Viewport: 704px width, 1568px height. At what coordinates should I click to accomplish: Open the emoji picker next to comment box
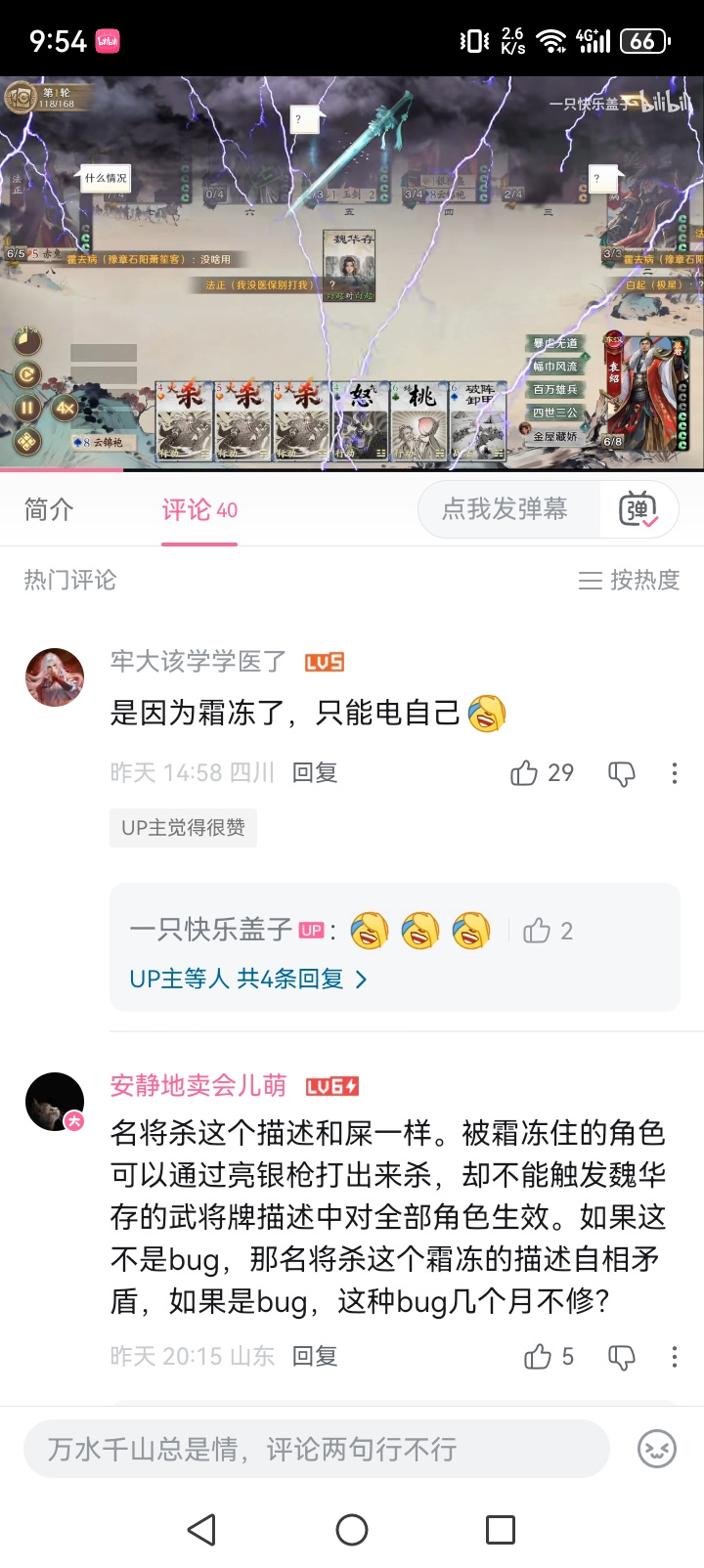657,1449
